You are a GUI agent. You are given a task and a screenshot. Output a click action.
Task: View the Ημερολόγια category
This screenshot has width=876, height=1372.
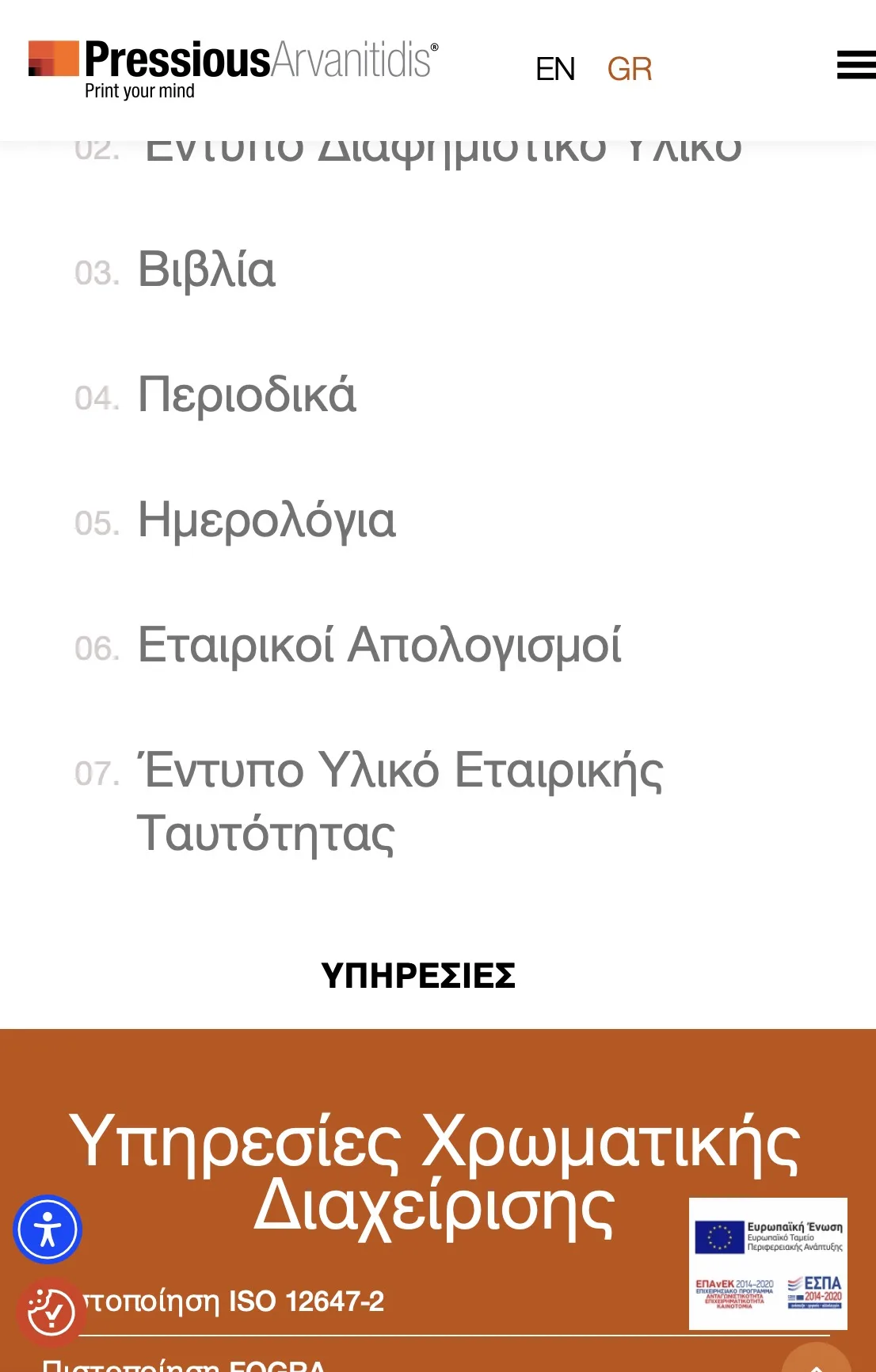pyautogui.click(x=267, y=520)
